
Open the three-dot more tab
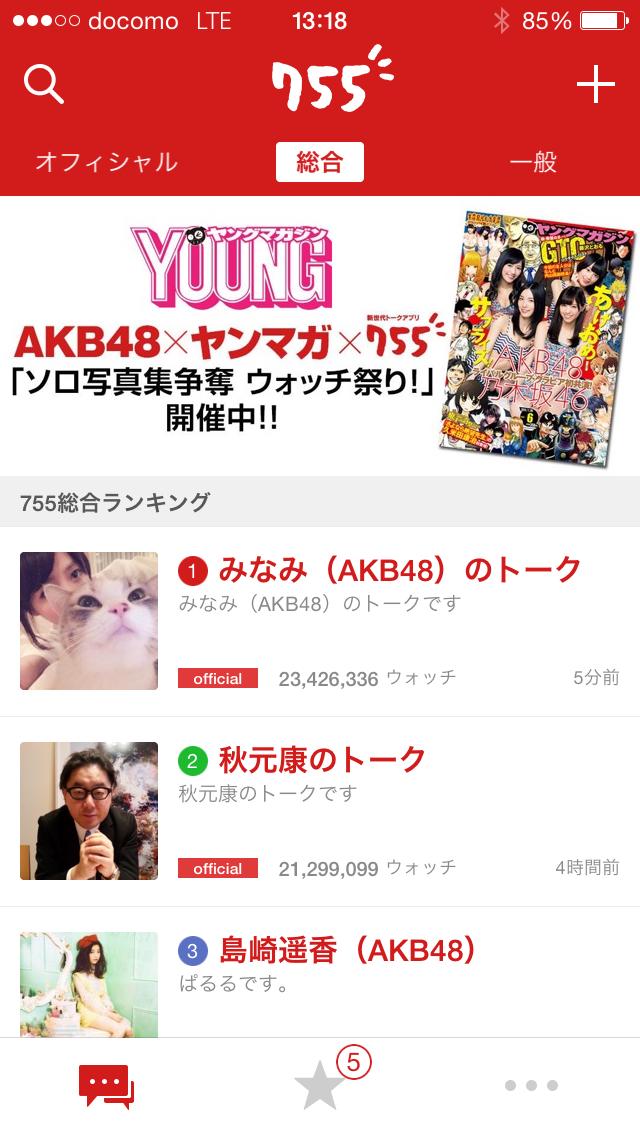tap(532, 1086)
